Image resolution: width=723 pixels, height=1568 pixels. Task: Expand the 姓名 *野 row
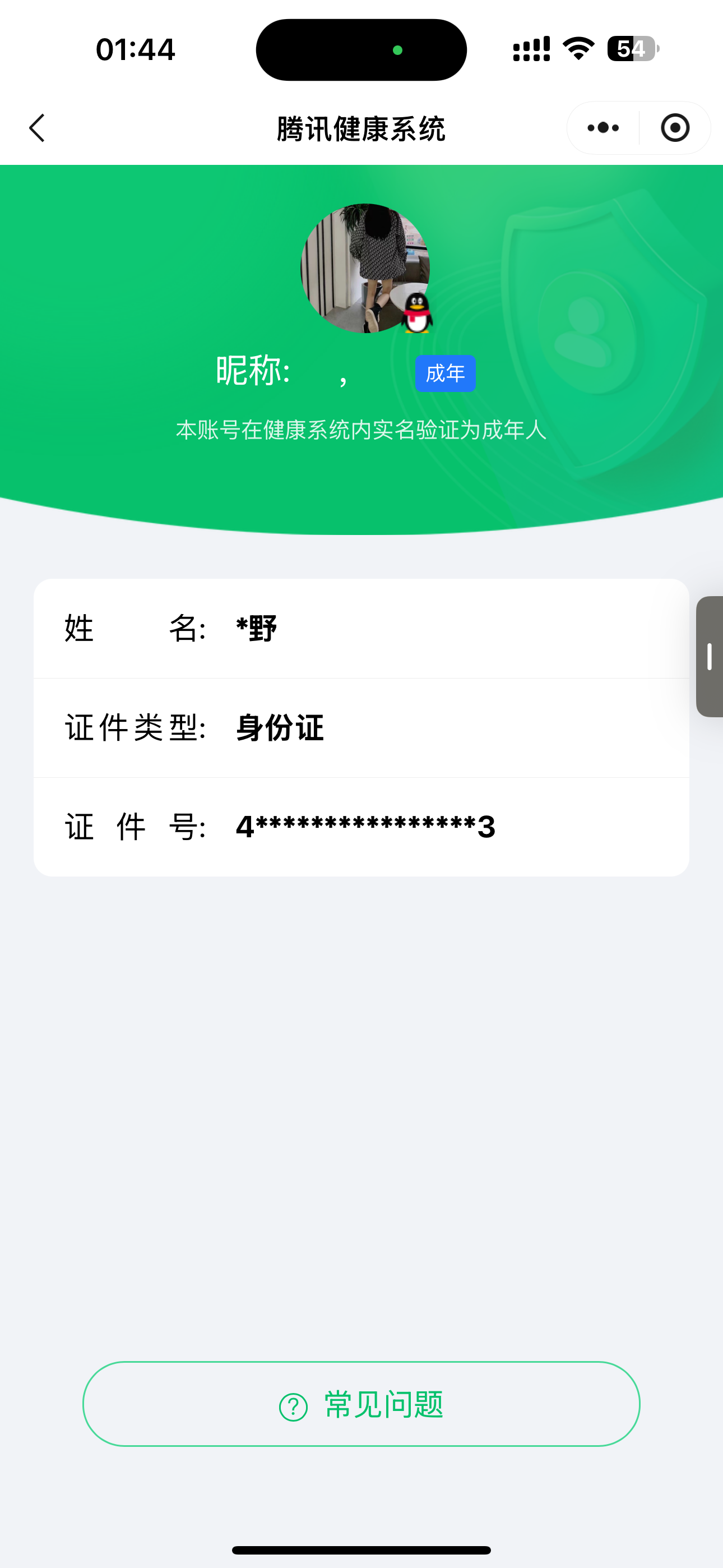[361, 628]
